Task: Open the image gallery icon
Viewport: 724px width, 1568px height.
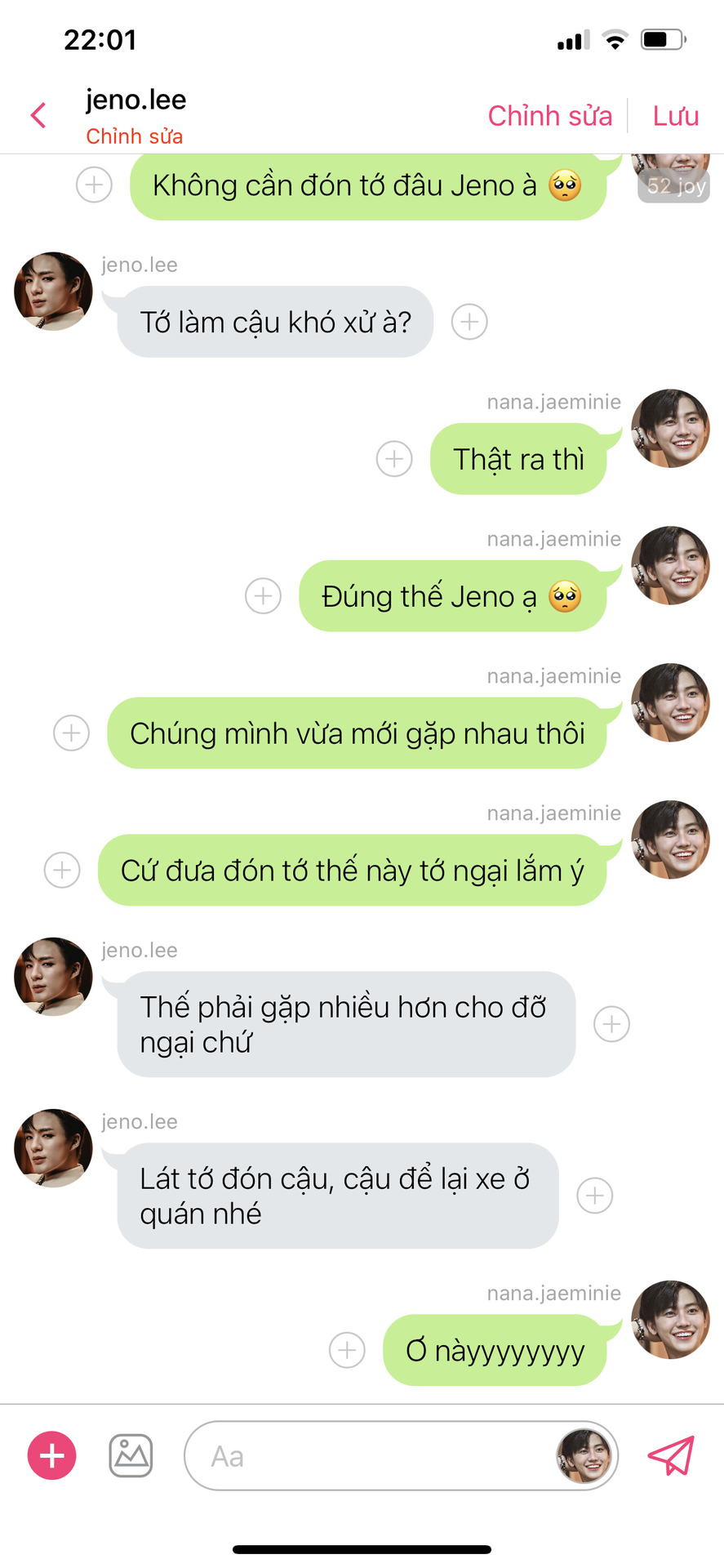Action: pos(131,1455)
